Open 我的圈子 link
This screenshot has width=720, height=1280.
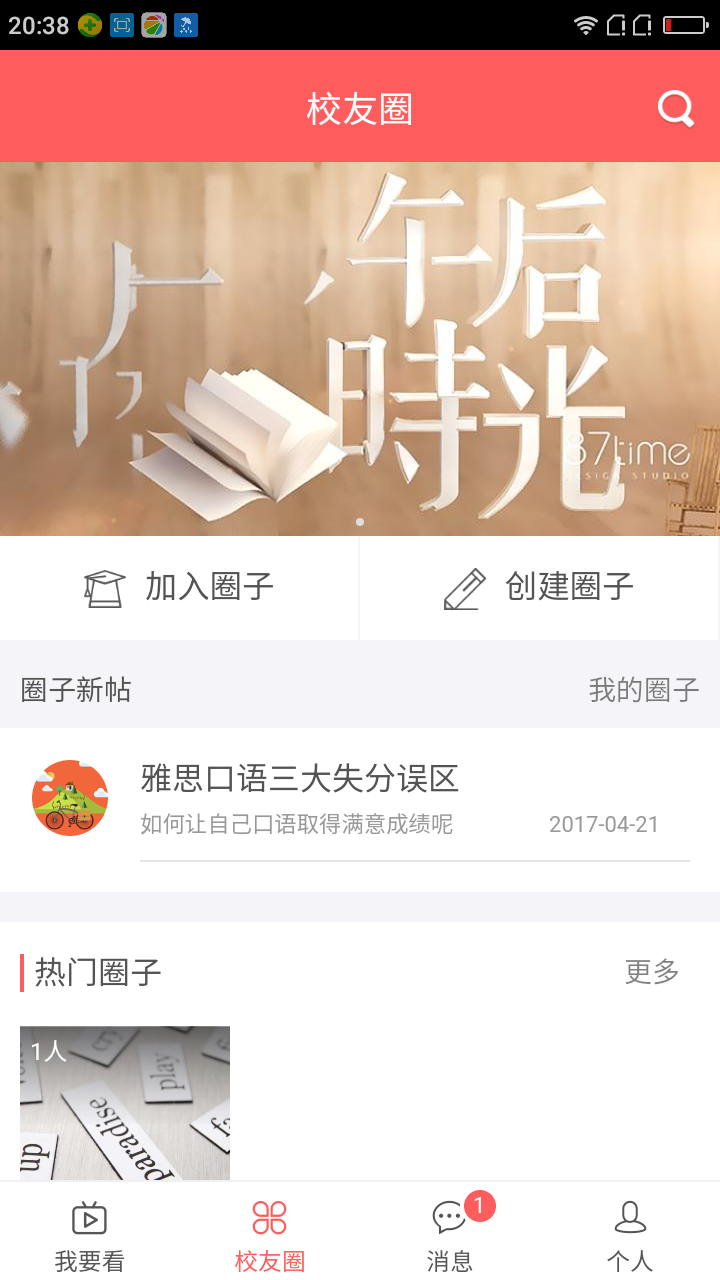[x=643, y=690]
